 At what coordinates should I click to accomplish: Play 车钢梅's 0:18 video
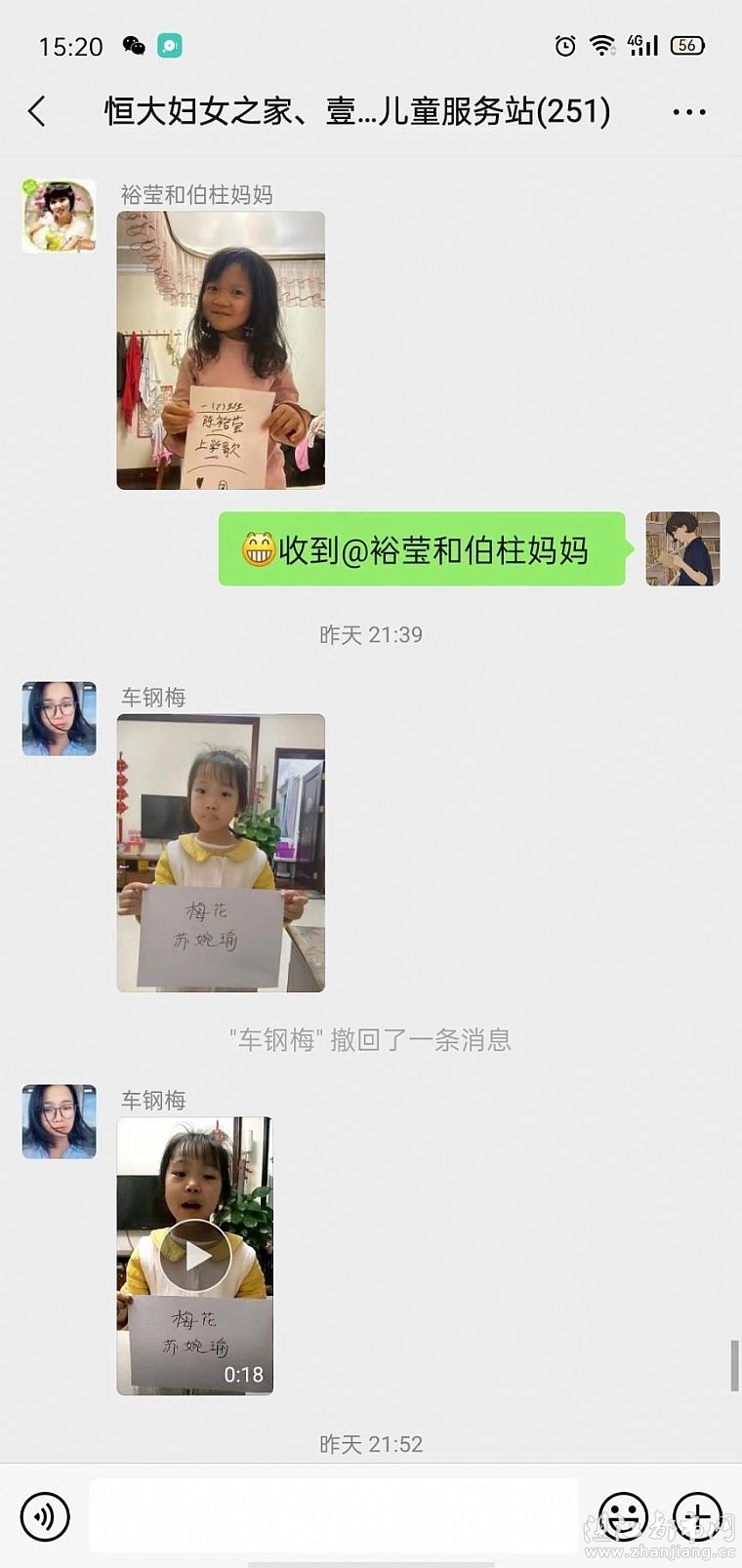(x=195, y=1256)
